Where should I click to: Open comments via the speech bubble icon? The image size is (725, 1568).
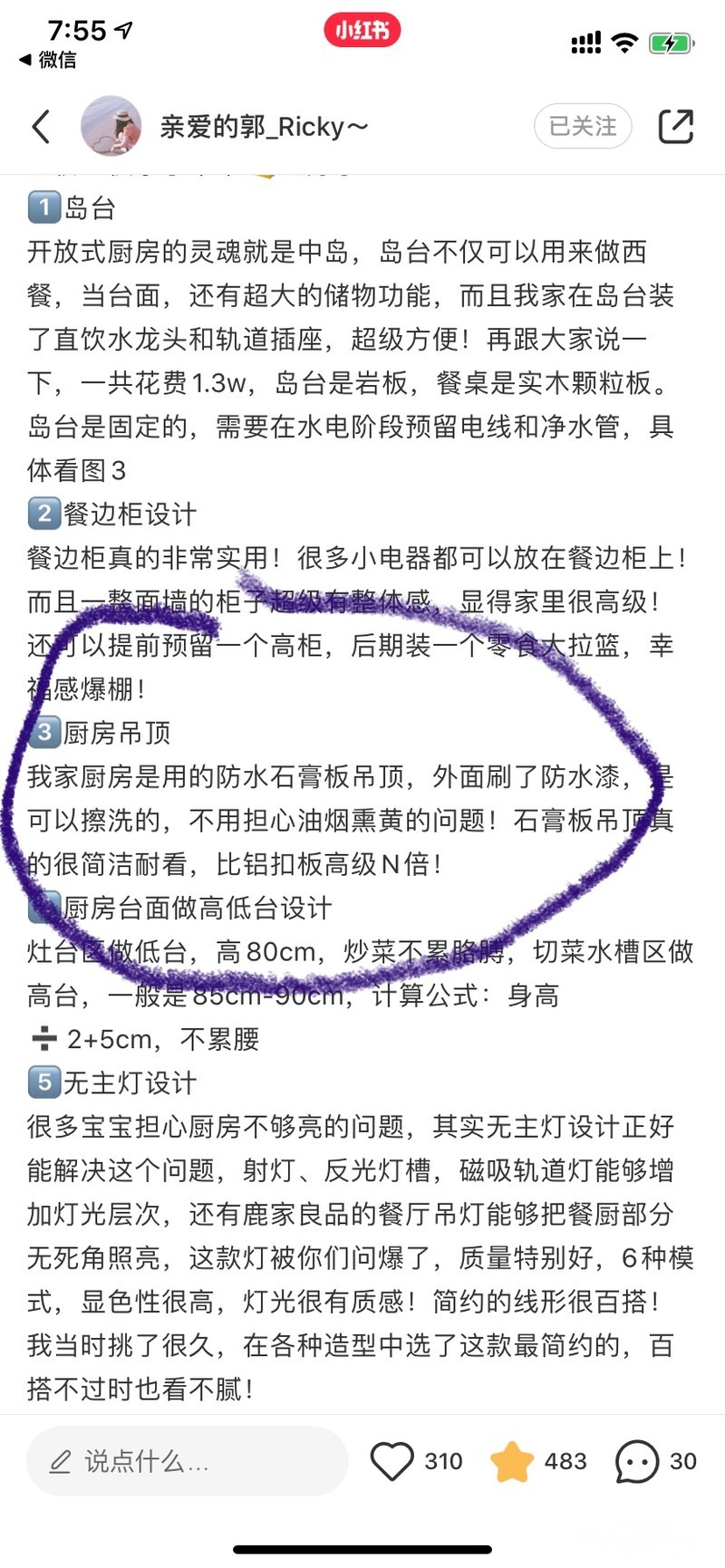(x=636, y=1461)
